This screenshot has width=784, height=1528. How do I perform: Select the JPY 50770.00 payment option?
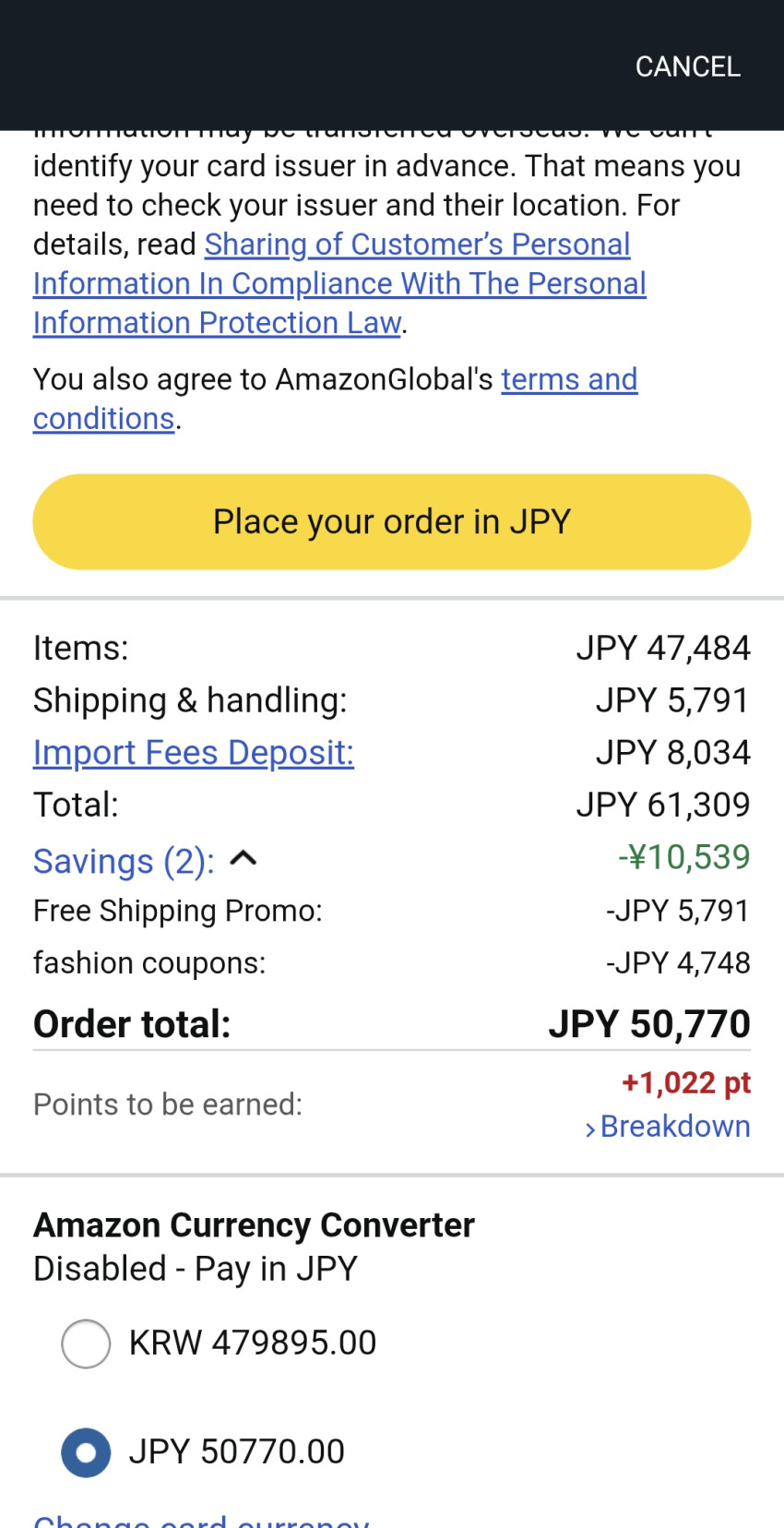click(x=86, y=1452)
